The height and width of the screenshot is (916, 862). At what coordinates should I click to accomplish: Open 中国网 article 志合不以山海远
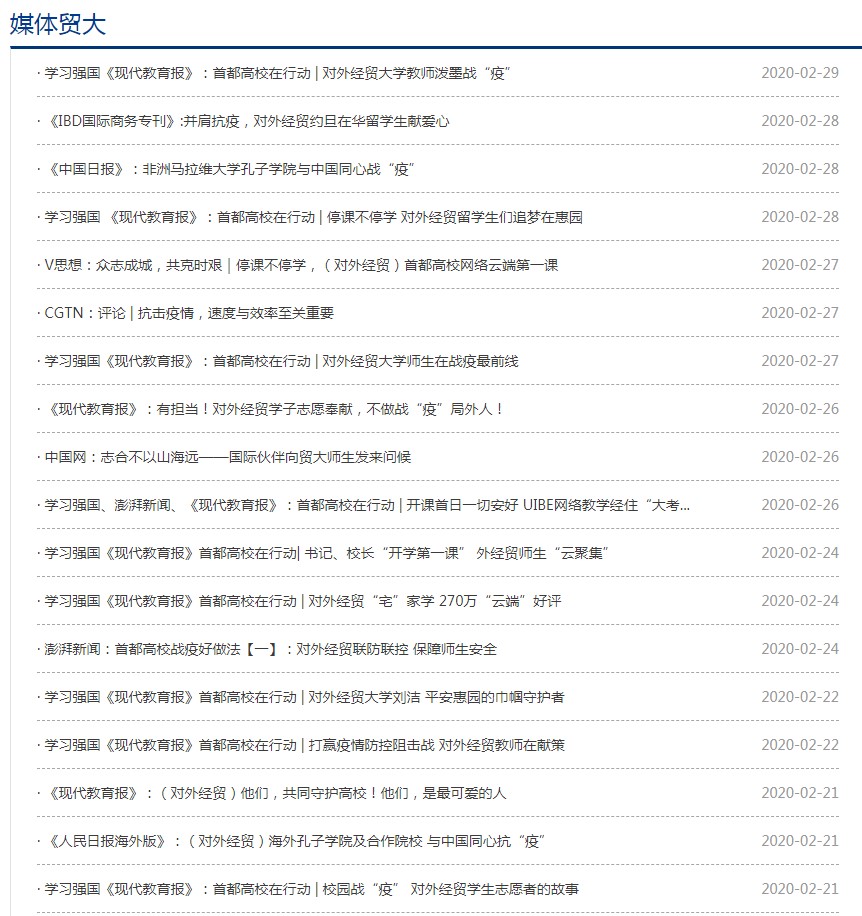228,457
